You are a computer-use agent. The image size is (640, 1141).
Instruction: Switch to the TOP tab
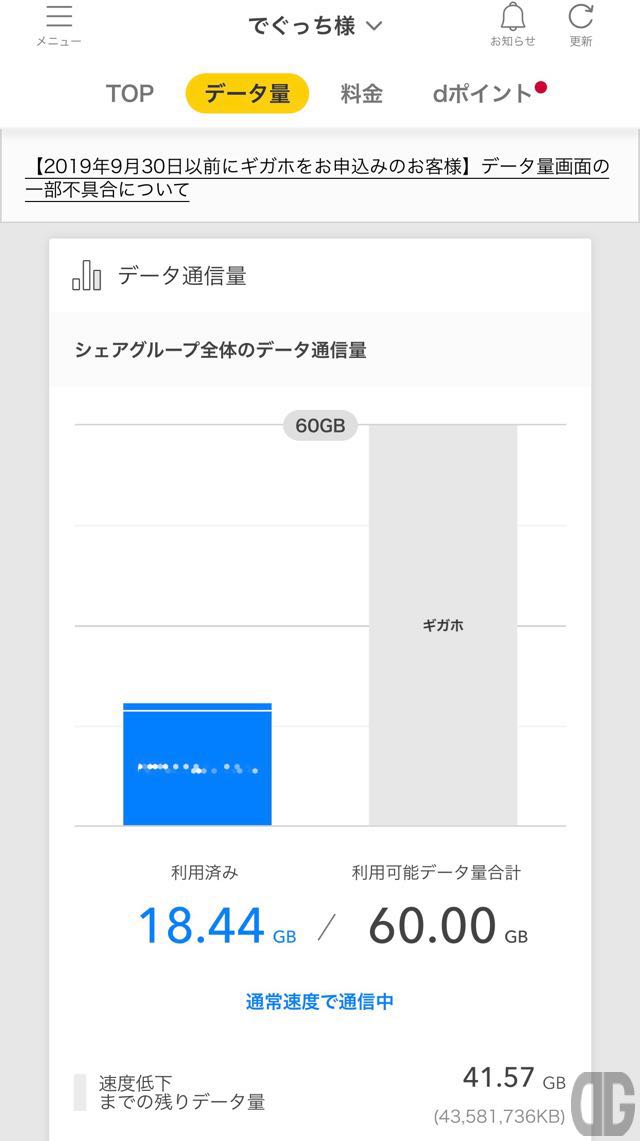point(129,94)
